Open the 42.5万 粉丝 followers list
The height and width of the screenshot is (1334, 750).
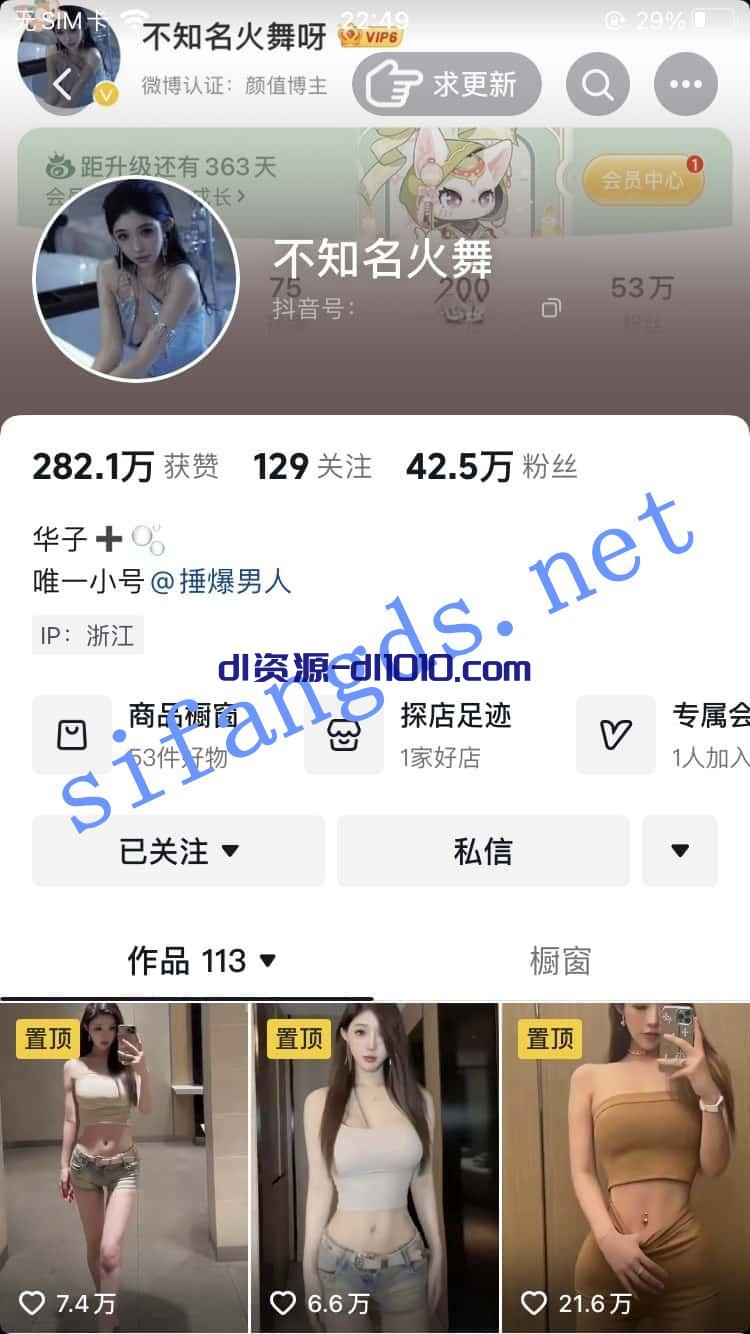(491, 467)
